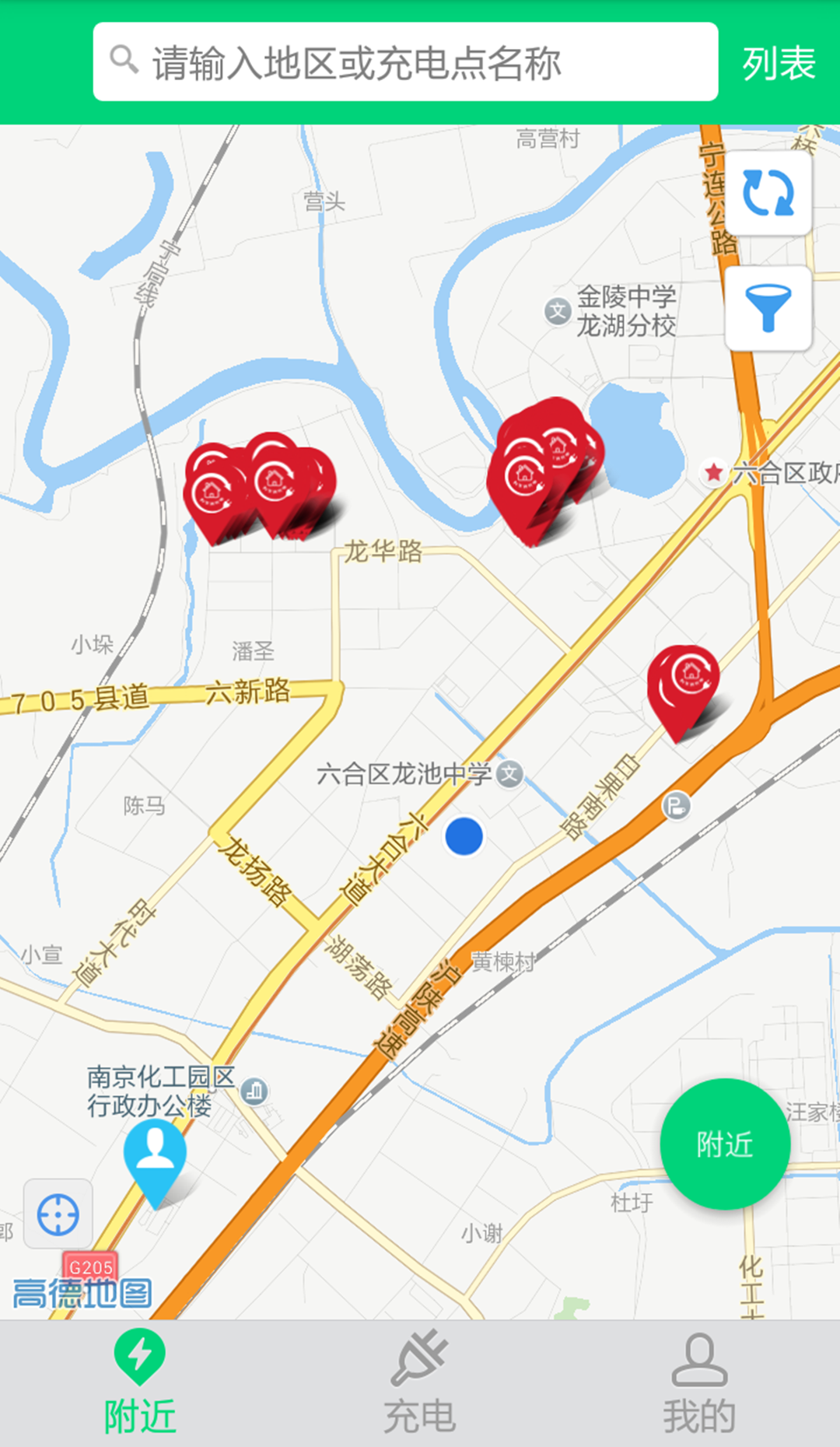Refresh the map with the refresh icon
This screenshot has height=1447, width=840.
[x=768, y=193]
